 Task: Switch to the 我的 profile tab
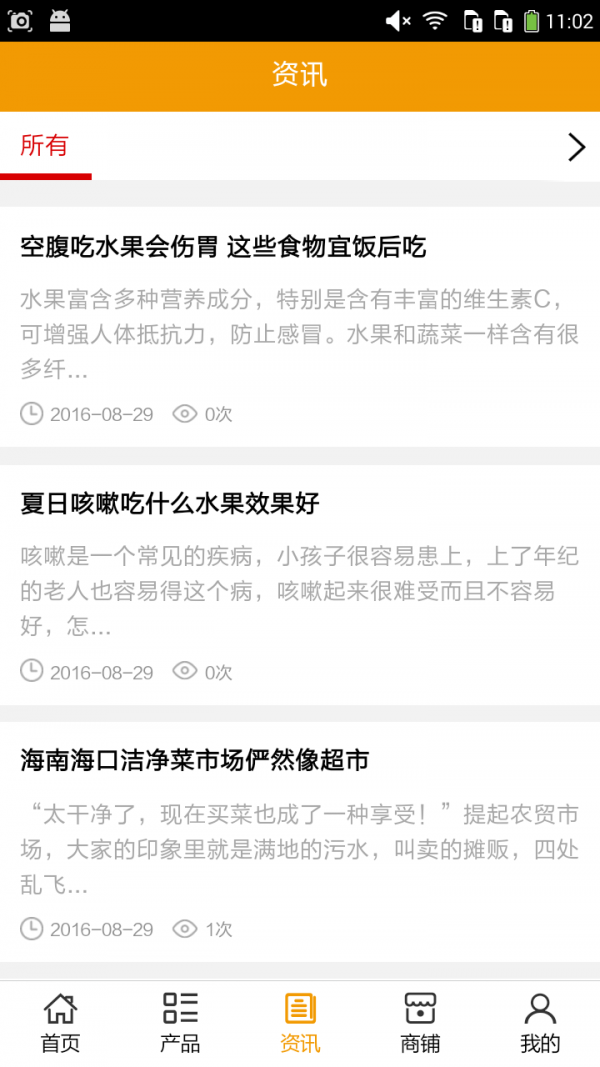[x=540, y=1023]
